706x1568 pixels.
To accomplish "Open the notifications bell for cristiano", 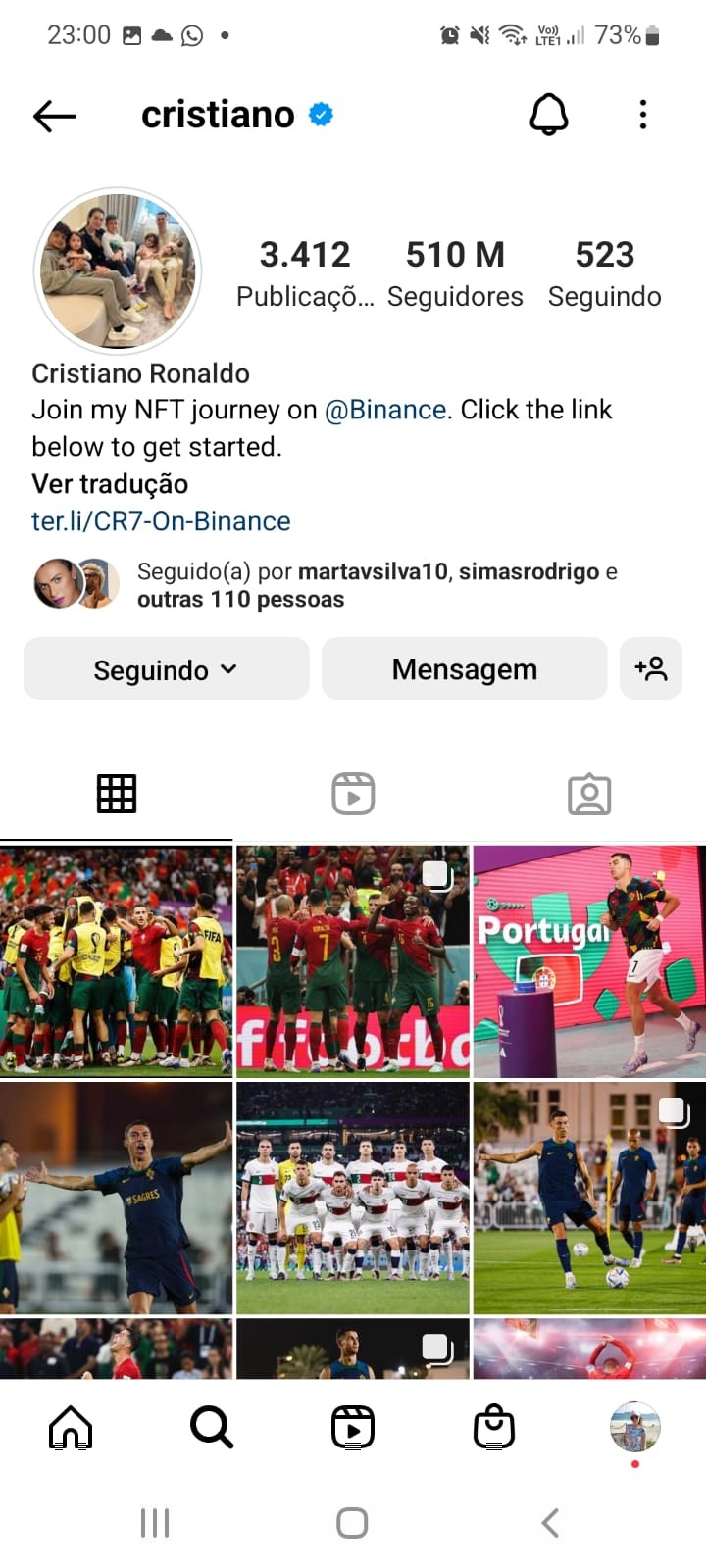I will click(549, 115).
